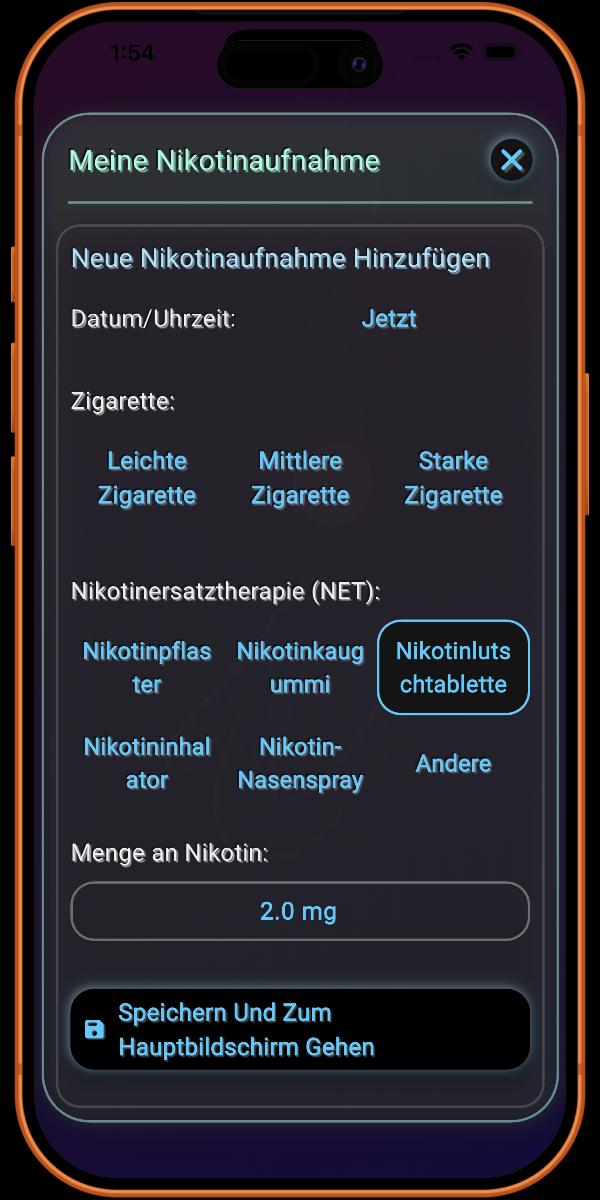Viewport: 600px width, 1200px height.
Task: Select Leichte Zigarette
Action: tap(147, 478)
